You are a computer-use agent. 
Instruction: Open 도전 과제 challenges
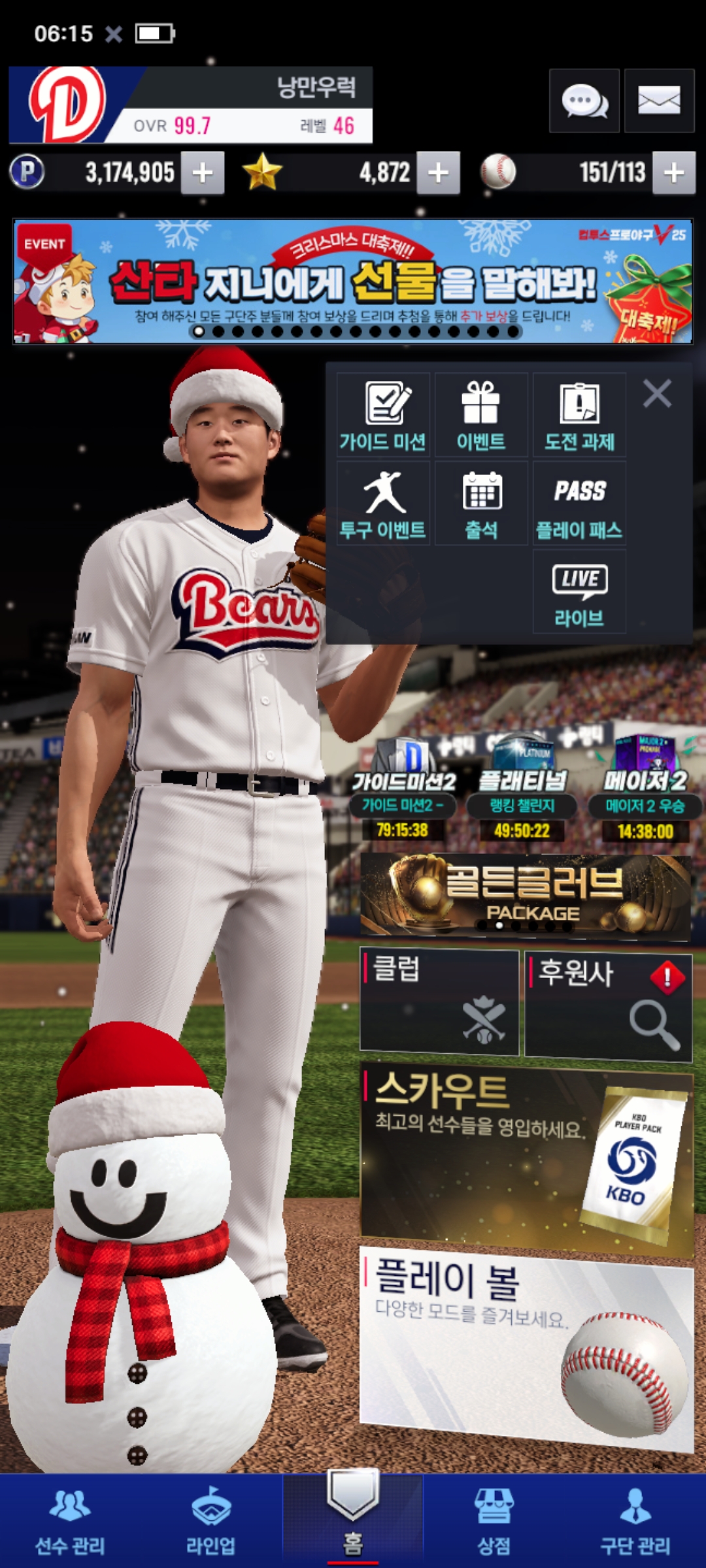(x=579, y=415)
